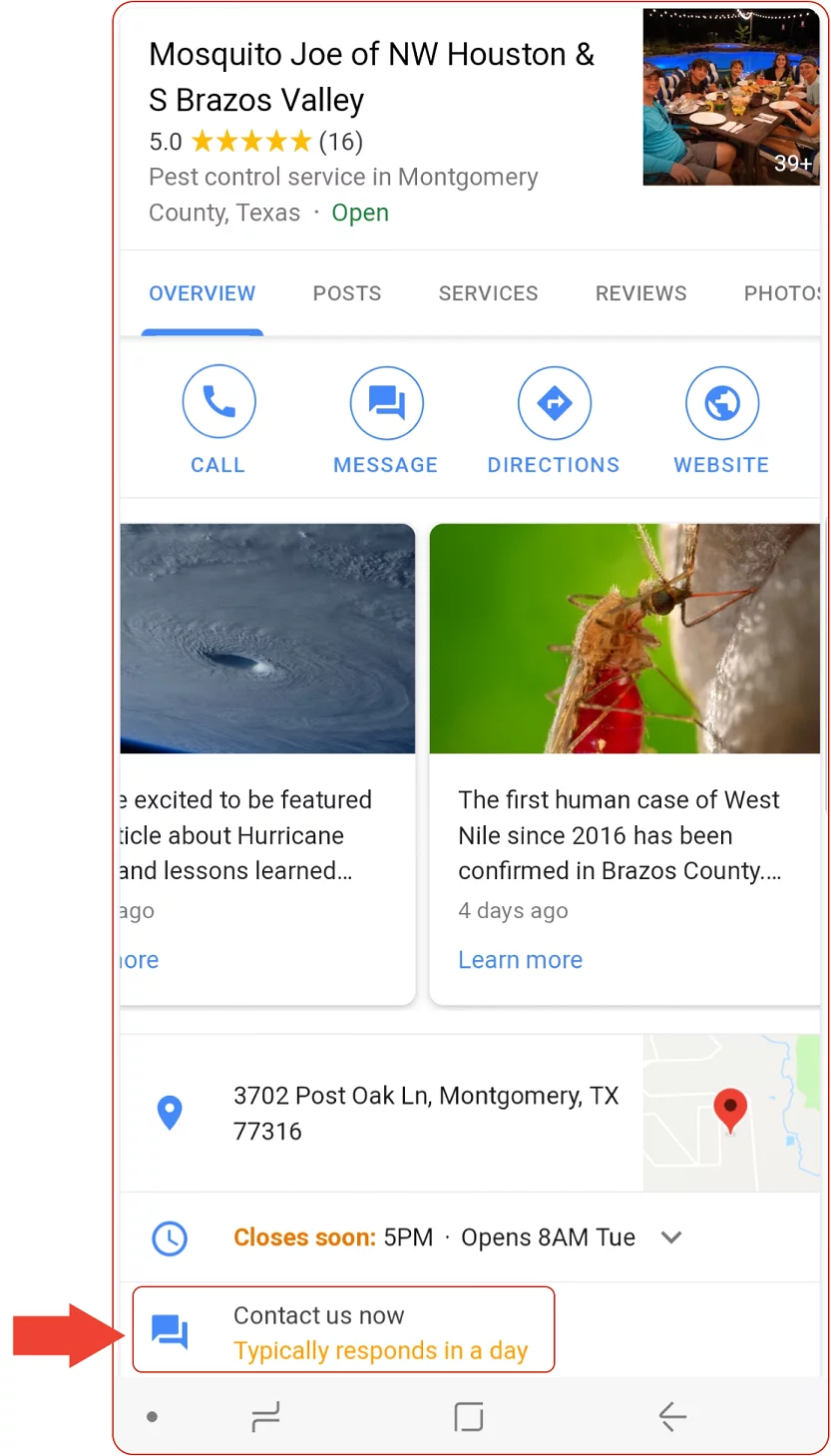Click the Open status indicator
This screenshot has height=1456, width=831.
click(x=360, y=213)
